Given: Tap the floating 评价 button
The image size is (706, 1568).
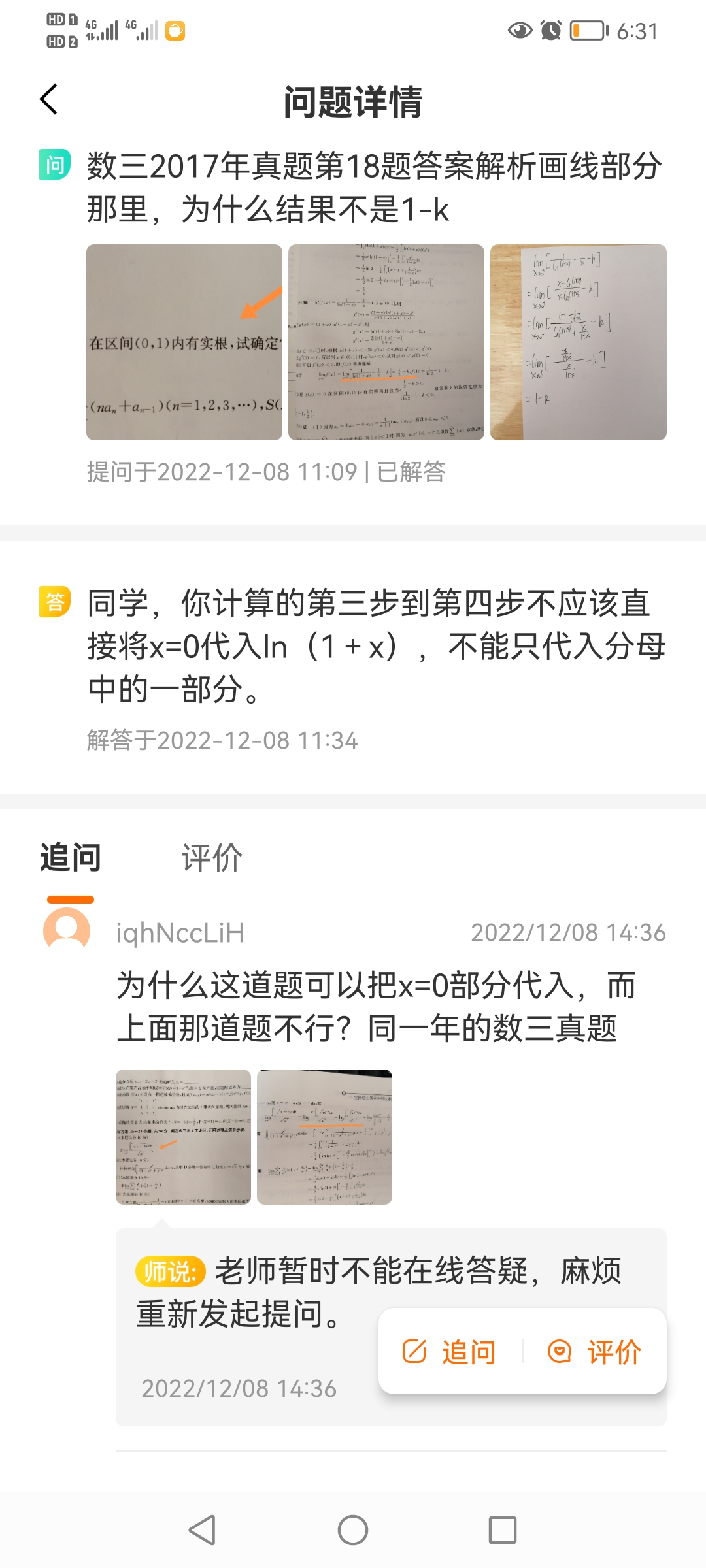Looking at the screenshot, I should point(595,1352).
